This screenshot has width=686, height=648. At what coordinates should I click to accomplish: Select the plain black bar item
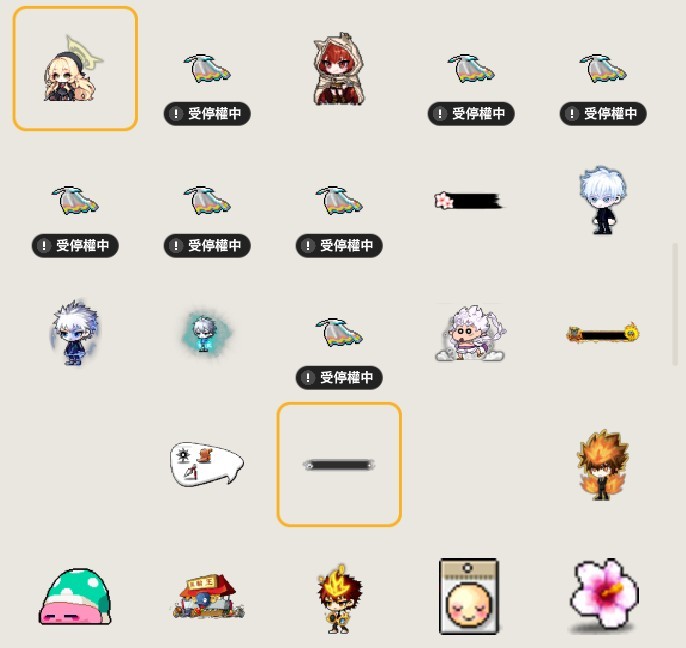[339, 465]
